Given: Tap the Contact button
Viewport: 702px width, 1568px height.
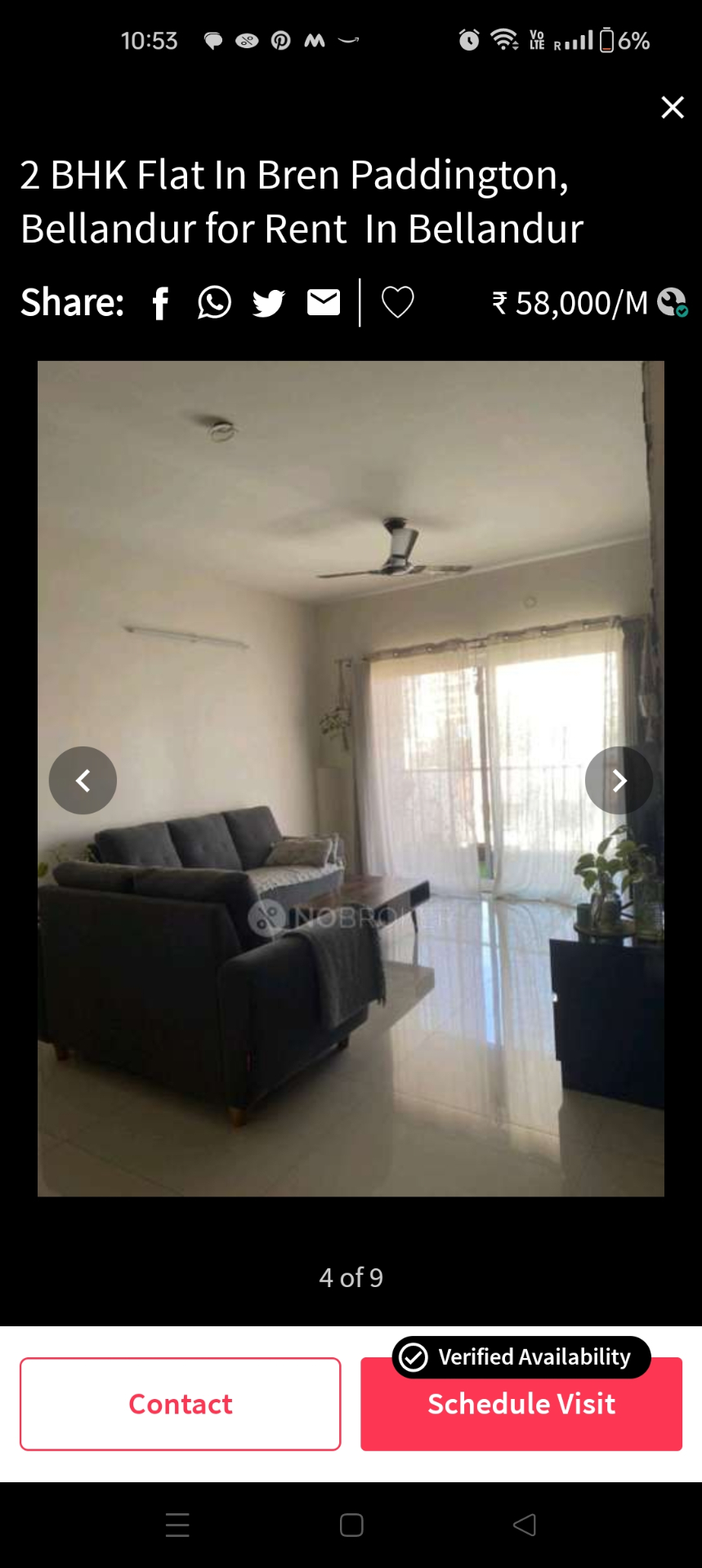Looking at the screenshot, I should point(180,1404).
